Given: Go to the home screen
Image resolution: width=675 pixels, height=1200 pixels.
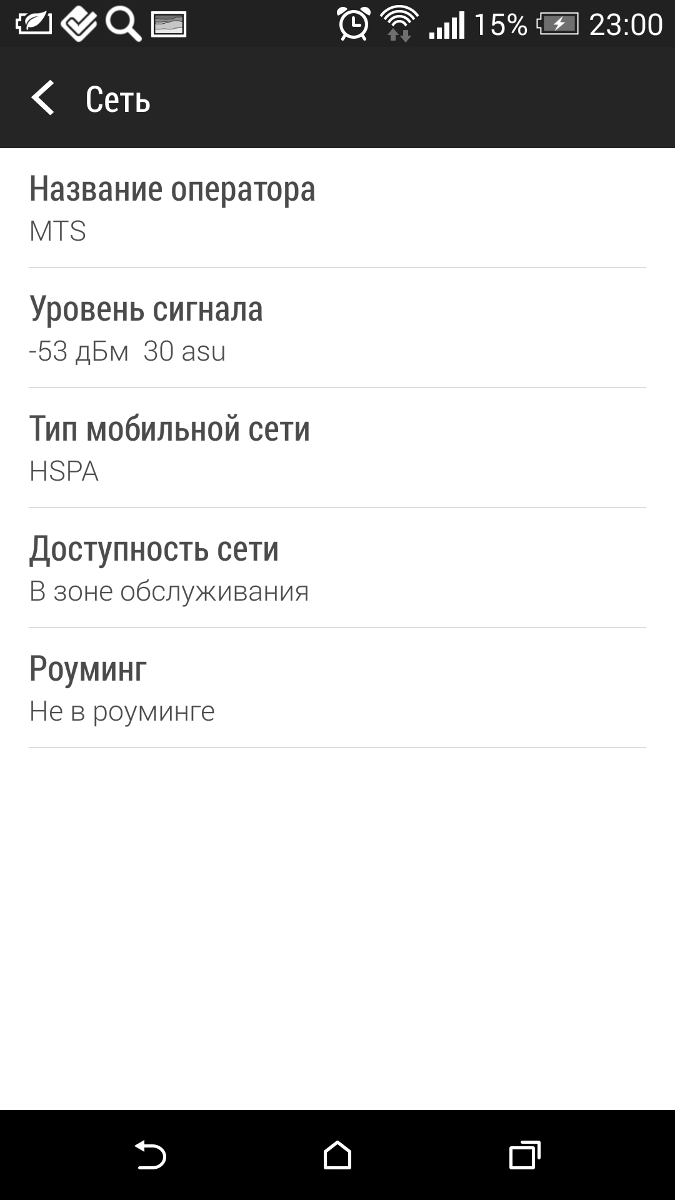Looking at the screenshot, I should [338, 1156].
